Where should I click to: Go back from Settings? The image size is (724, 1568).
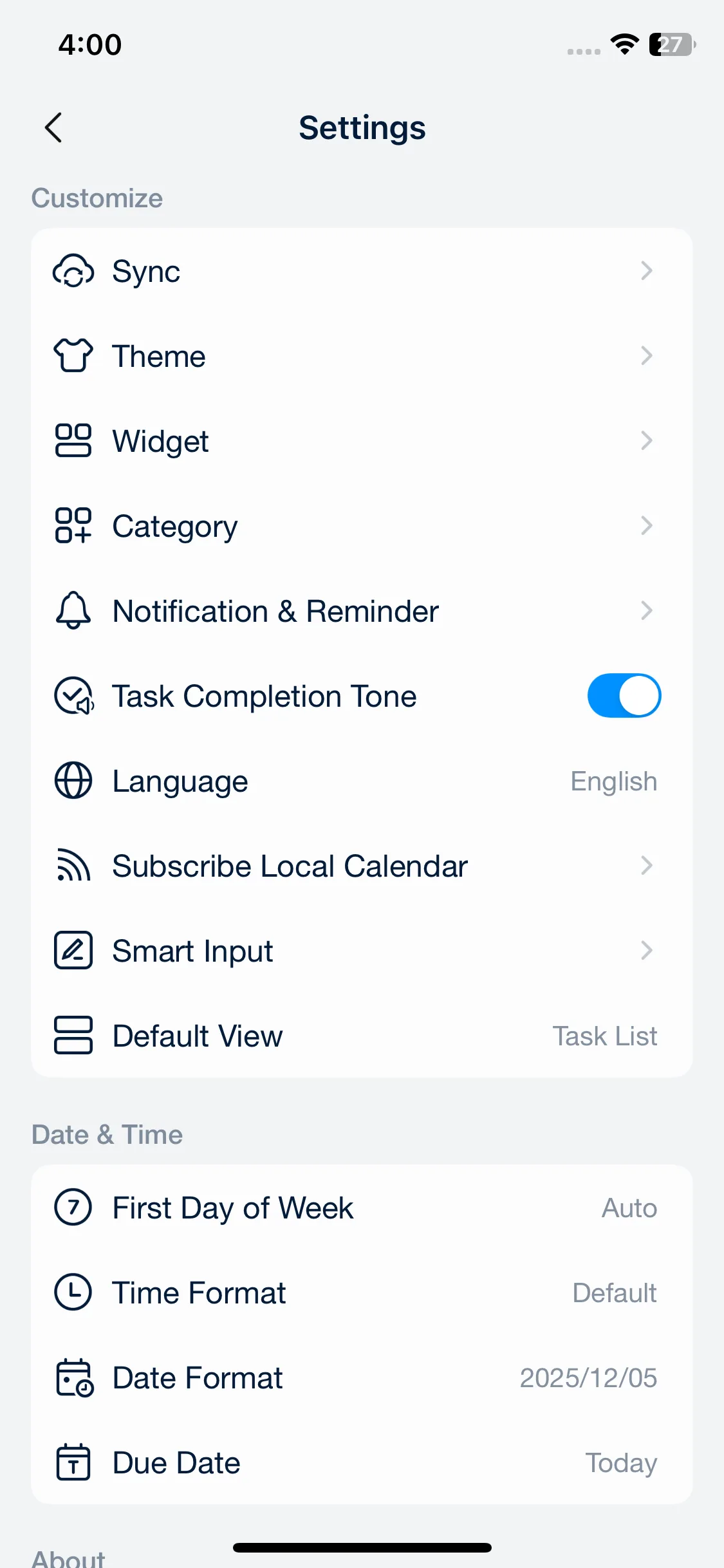pyautogui.click(x=54, y=127)
